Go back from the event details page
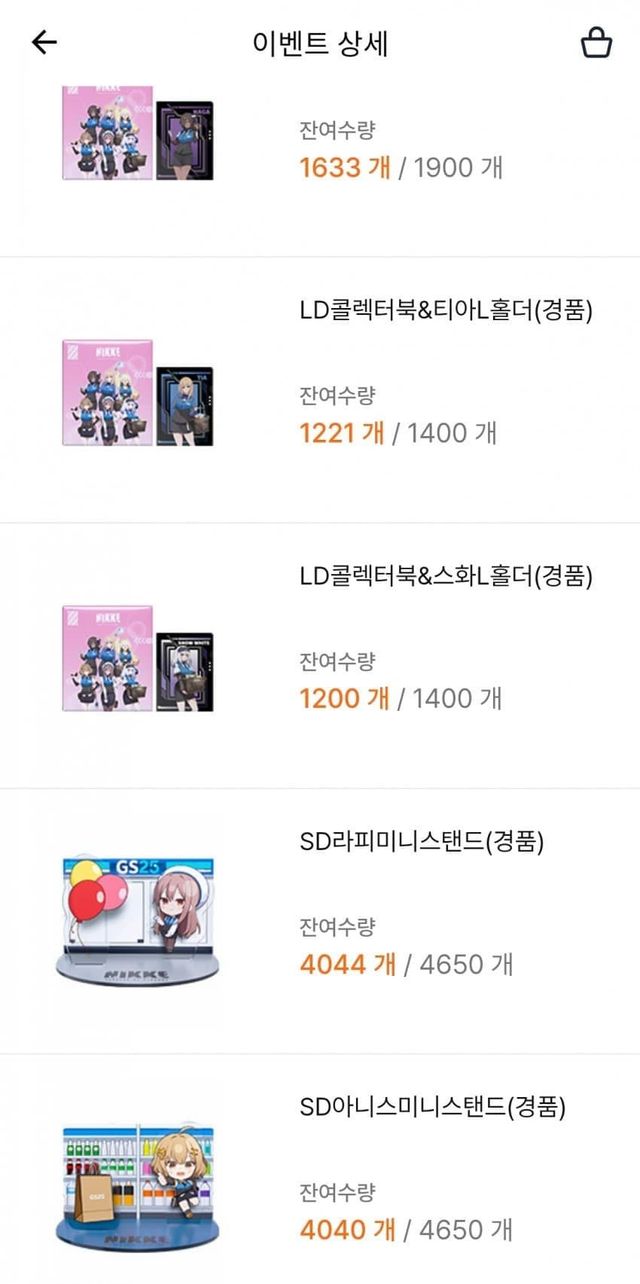The image size is (640, 1284). (44, 42)
